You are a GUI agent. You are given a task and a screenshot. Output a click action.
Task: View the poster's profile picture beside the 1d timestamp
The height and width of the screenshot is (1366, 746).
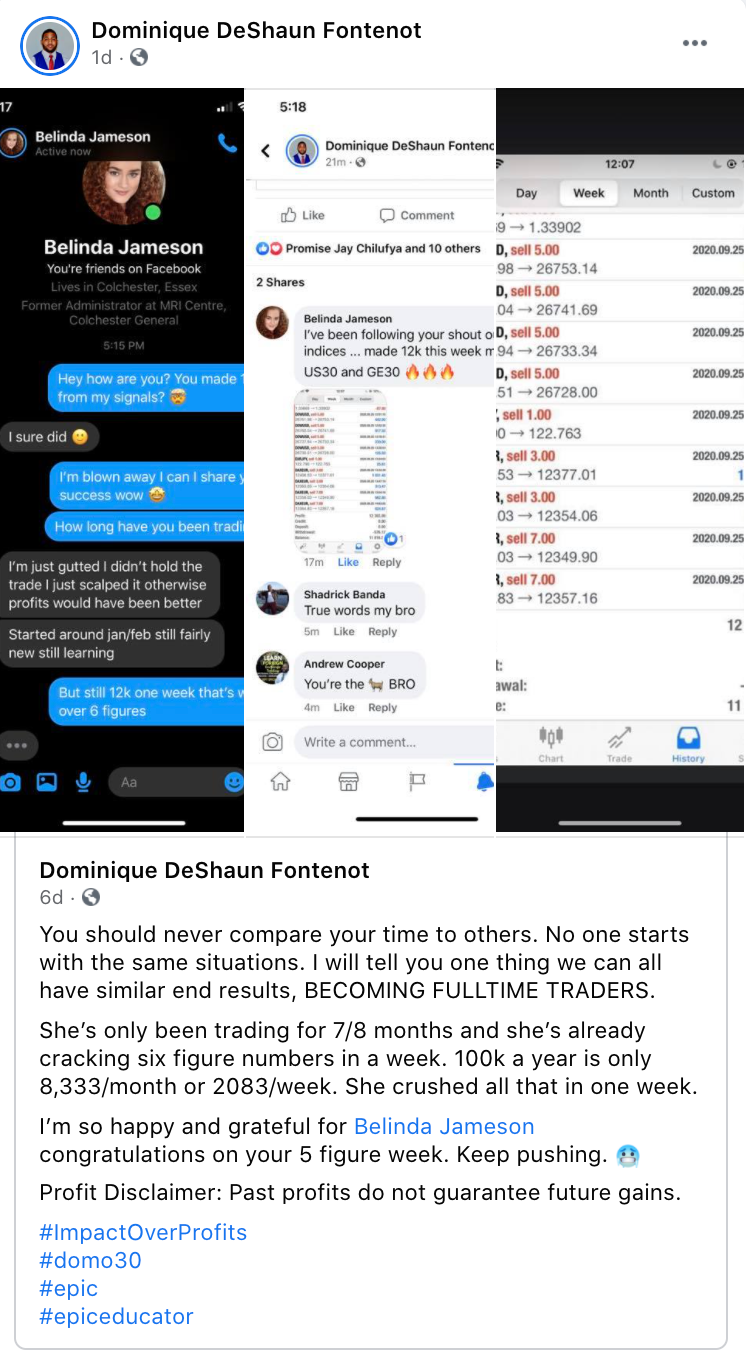[49, 45]
